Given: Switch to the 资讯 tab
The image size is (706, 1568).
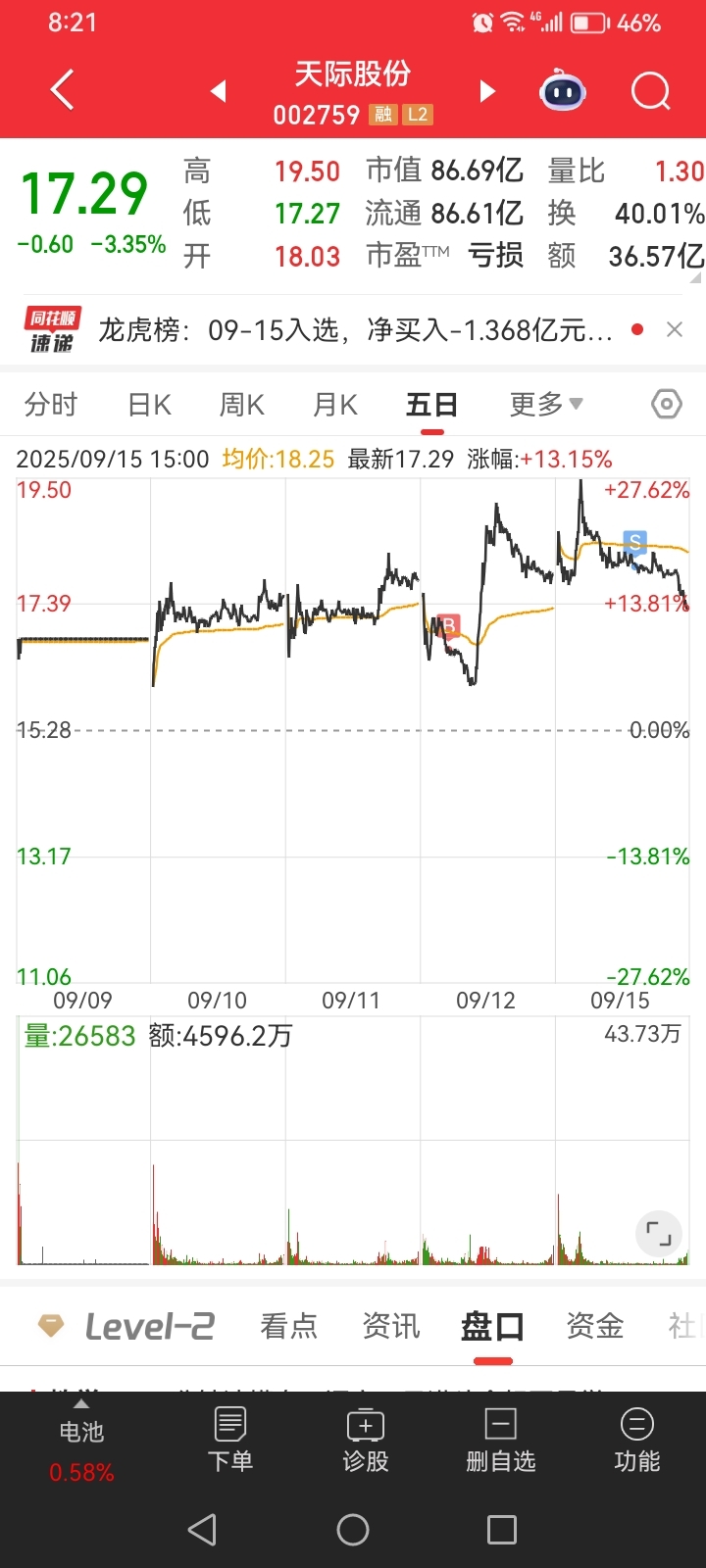Looking at the screenshot, I should pyautogui.click(x=391, y=1327).
